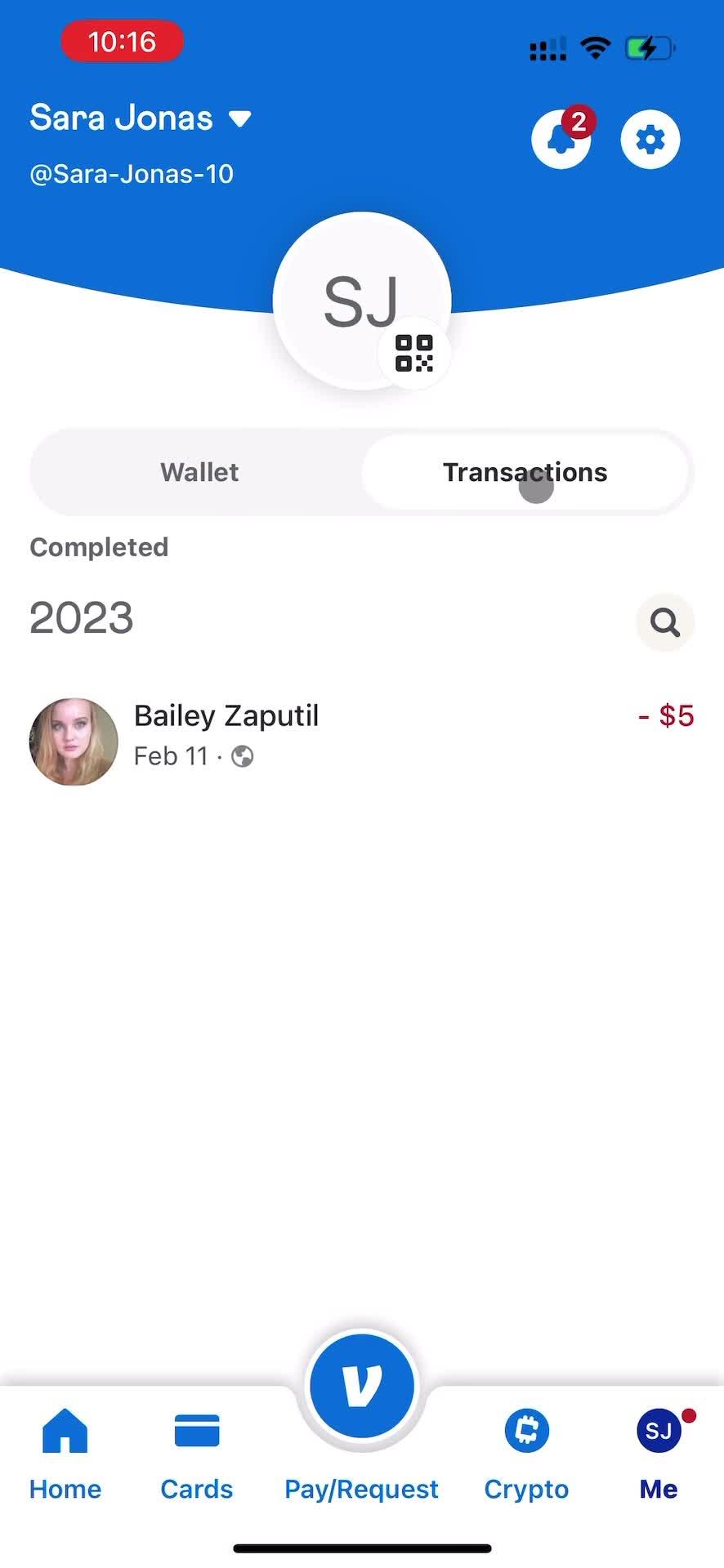Search transactions with the magnifier icon
The width and height of the screenshot is (724, 1568).
tap(665, 622)
